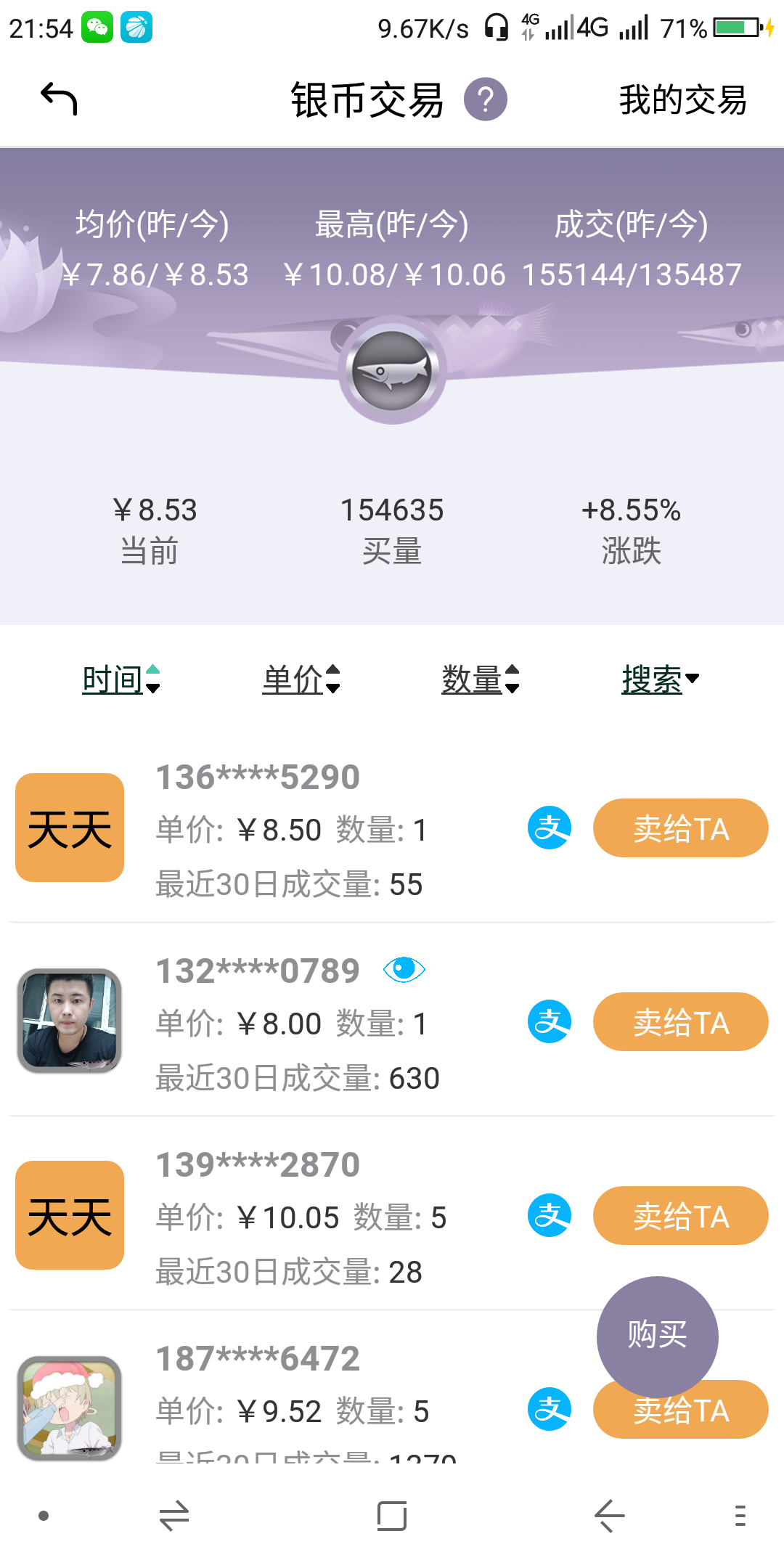The height and width of the screenshot is (1568, 784).
Task: Tap the overflow menu dots at bottom right
Action: [742, 1516]
